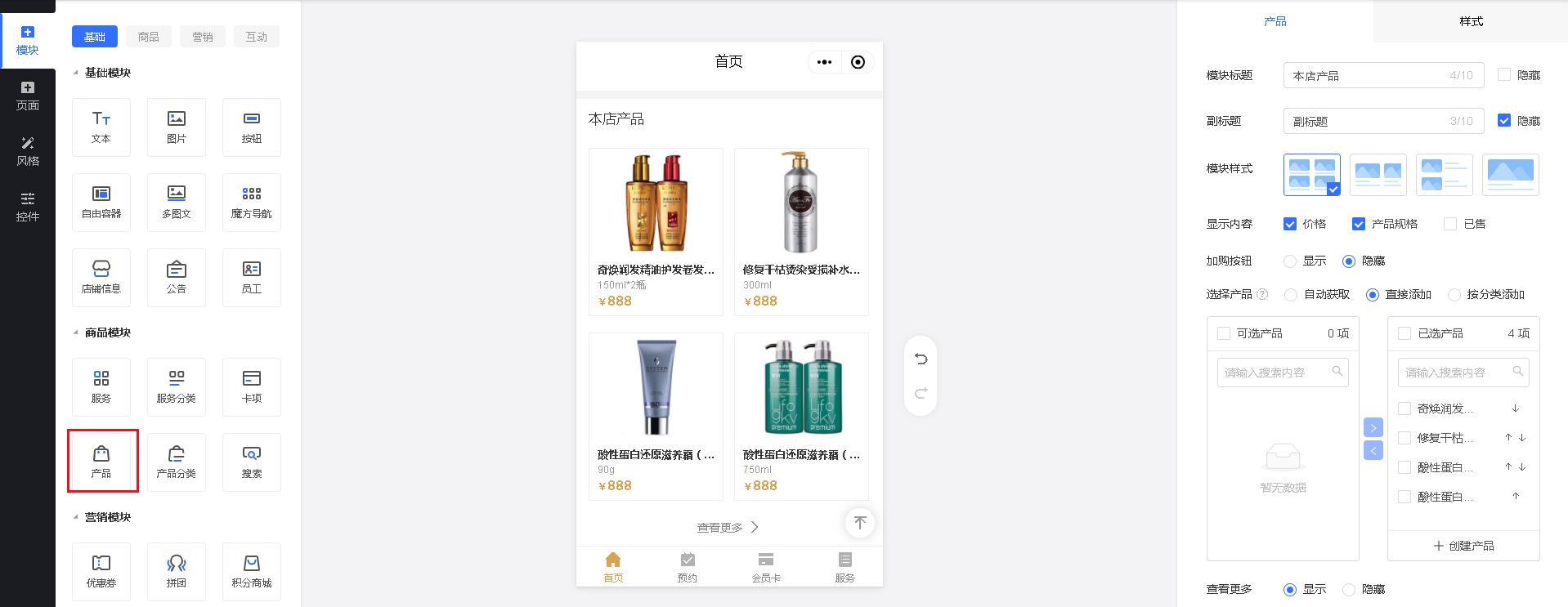Switch to the 商品 module tab
Screen dimensions: 1568x607
tap(148, 37)
